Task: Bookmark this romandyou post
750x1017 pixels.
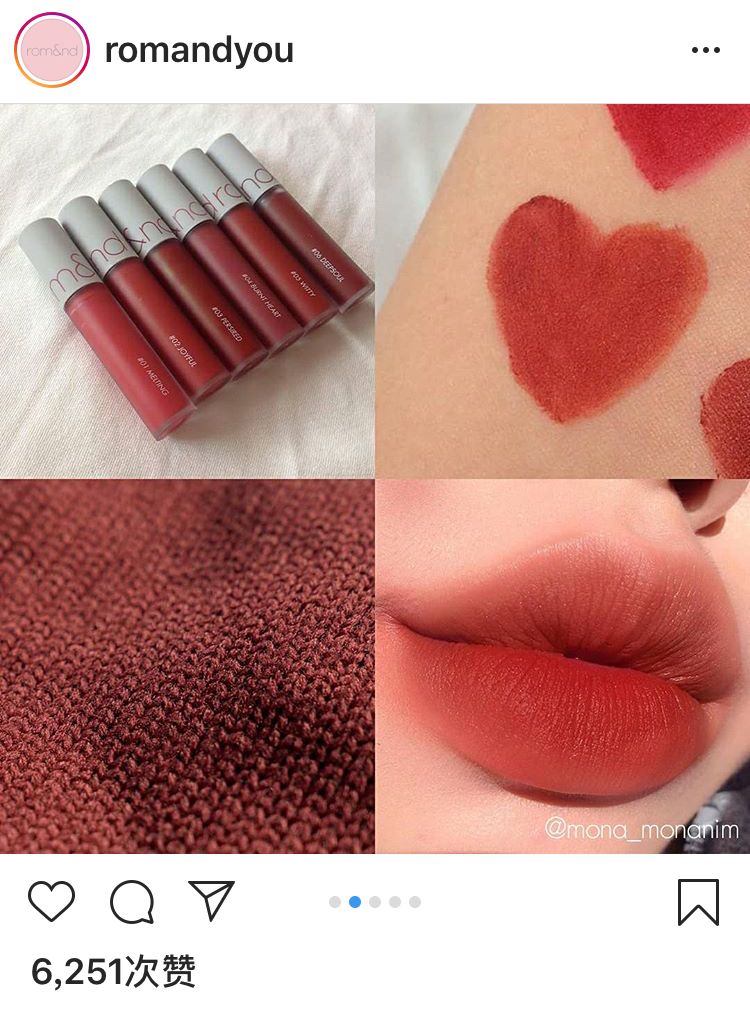Action: 698,901
